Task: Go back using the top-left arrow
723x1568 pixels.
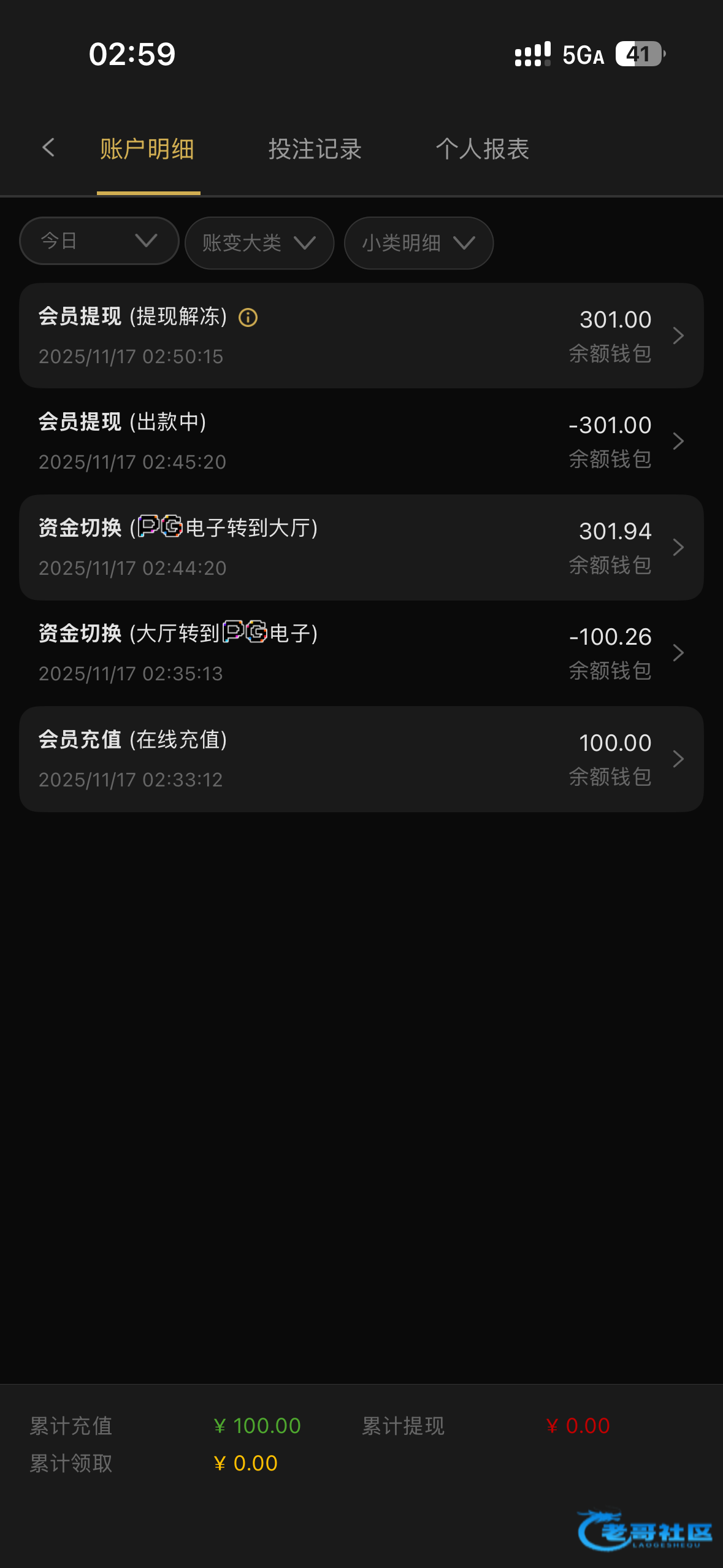Action: [48, 148]
